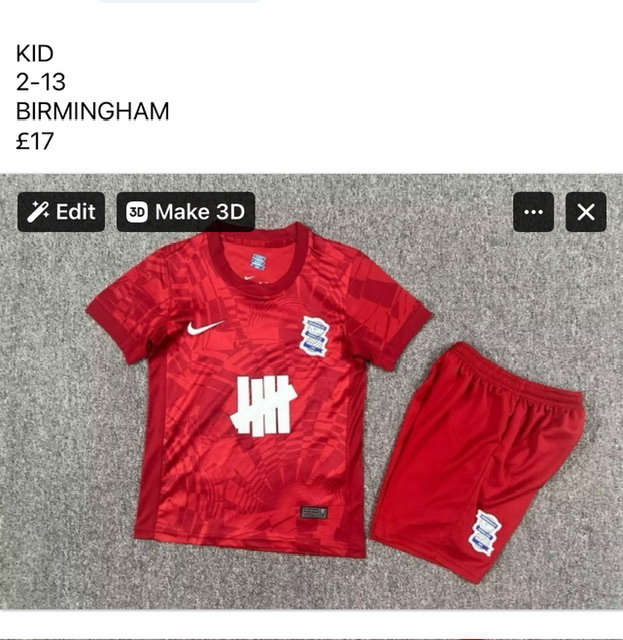Tap the Make 3D button
Viewport: 623px width, 640px height.
(186, 212)
